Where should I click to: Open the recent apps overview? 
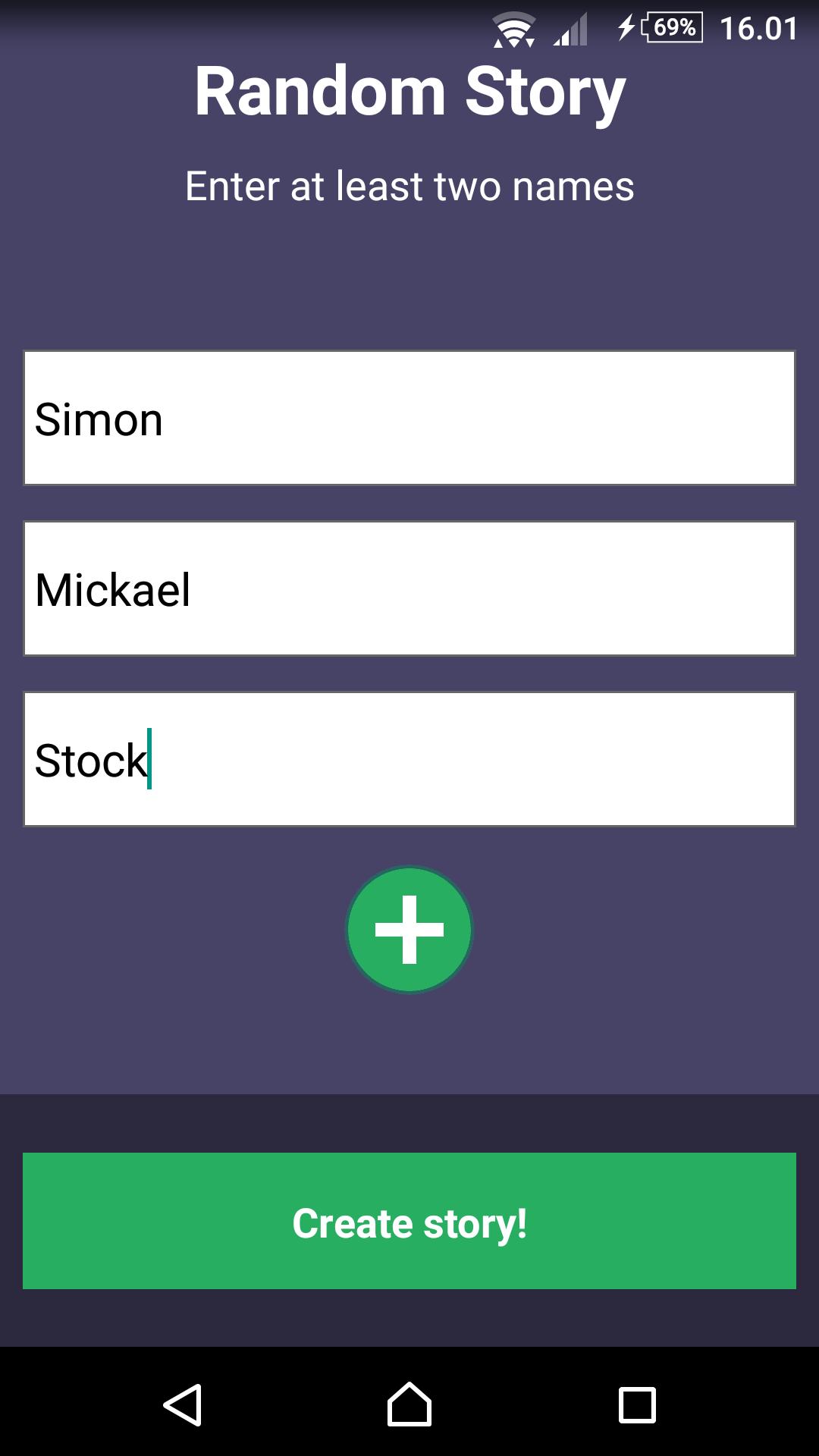pyautogui.click(x=637, y=1404)
